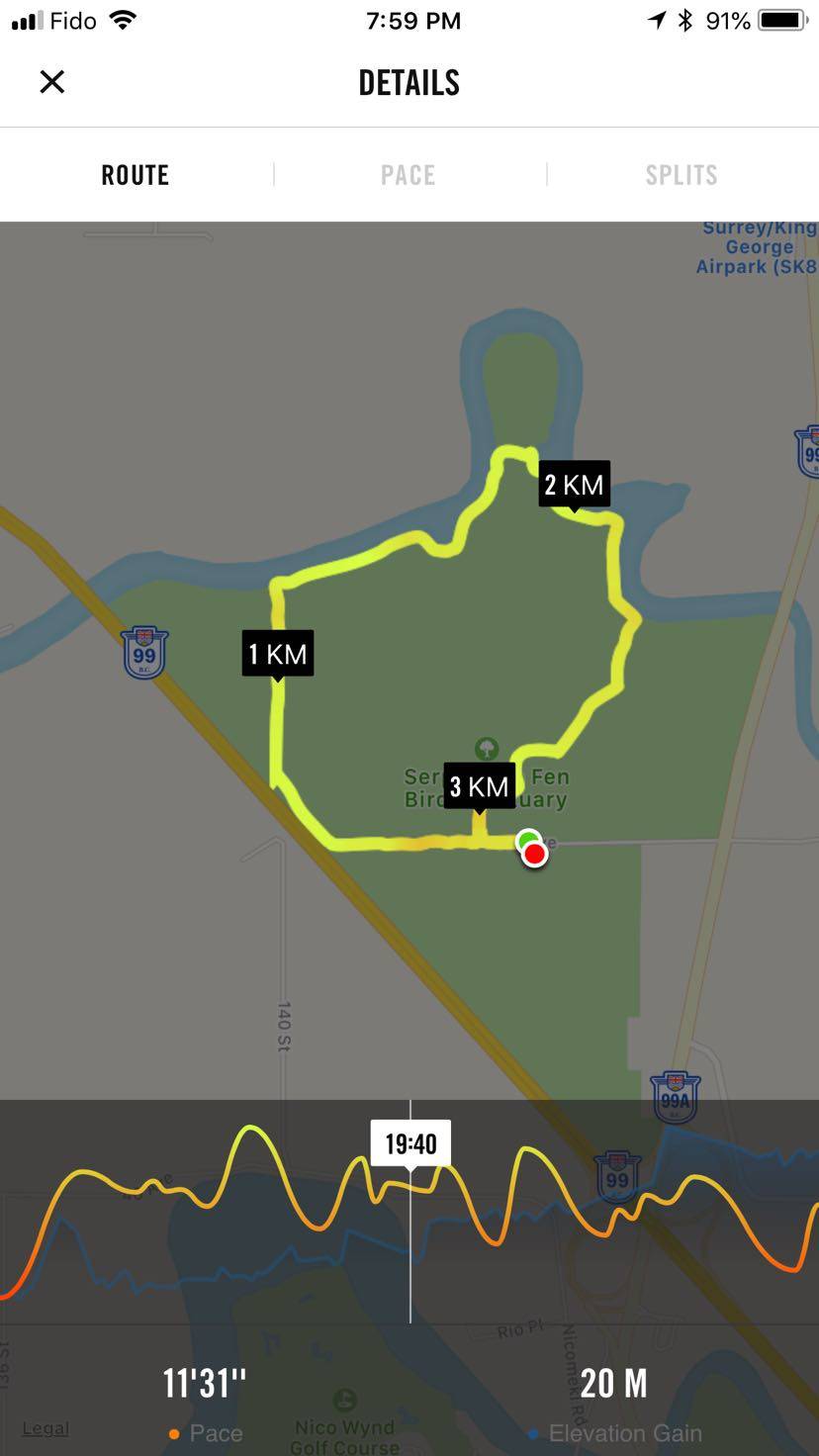Switch to the Splits tab

click(682, 175)
